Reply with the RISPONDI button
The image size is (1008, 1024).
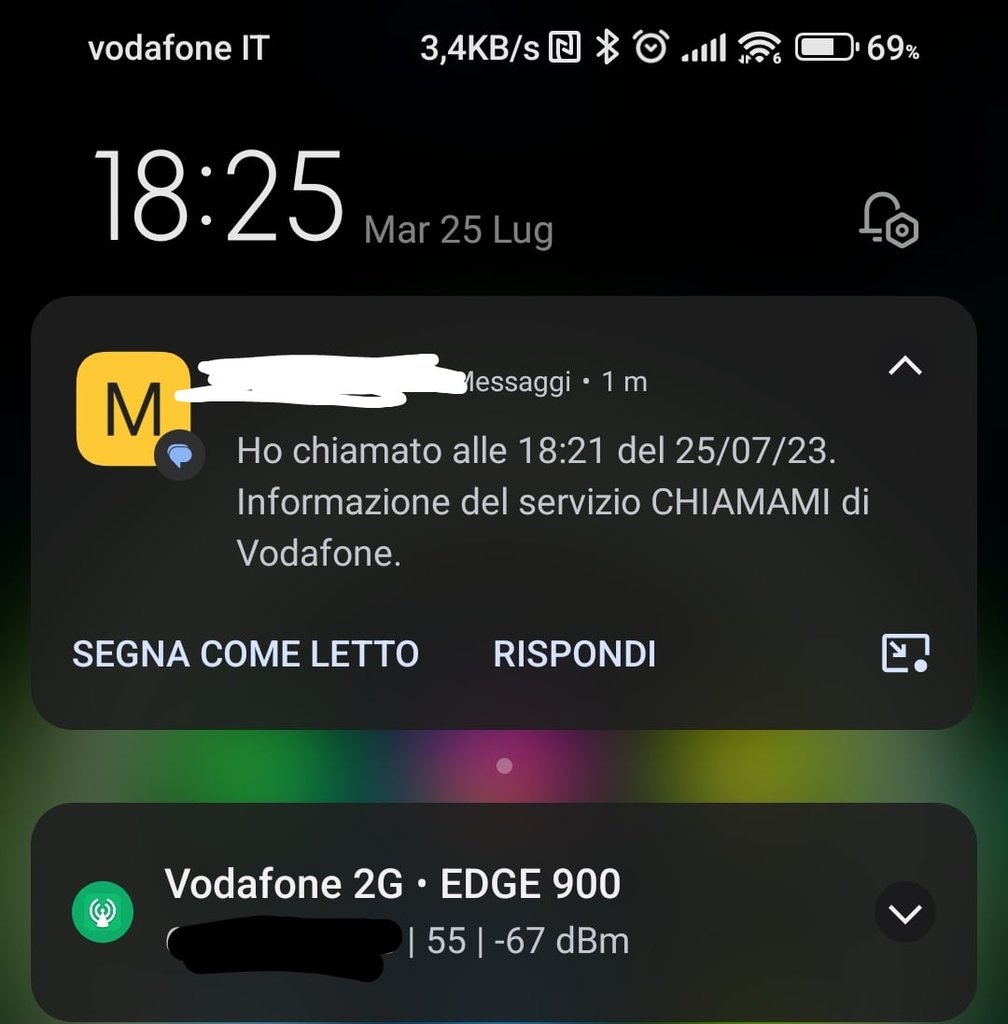(574, 654)
